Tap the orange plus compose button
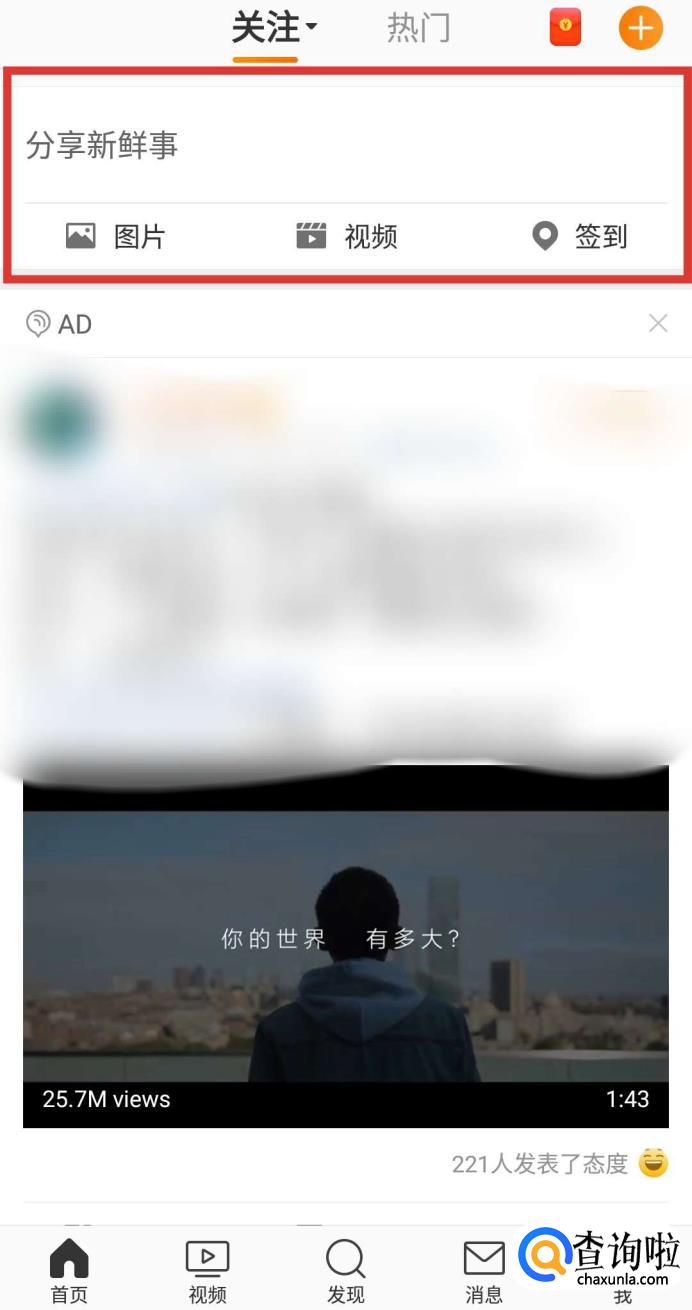This screenshot has width=692, height=1310. tap(641, 27)
